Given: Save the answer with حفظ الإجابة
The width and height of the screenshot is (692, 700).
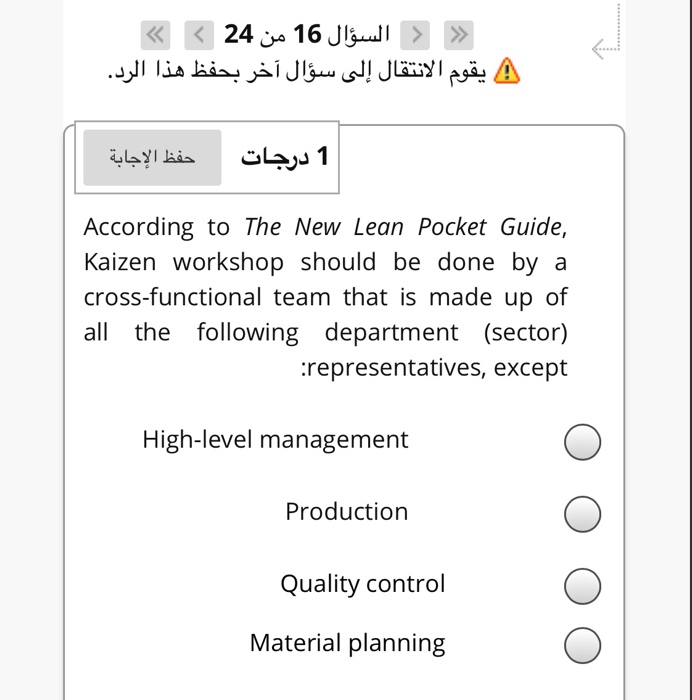Looking at the screenshot, I should pos(152,157).
